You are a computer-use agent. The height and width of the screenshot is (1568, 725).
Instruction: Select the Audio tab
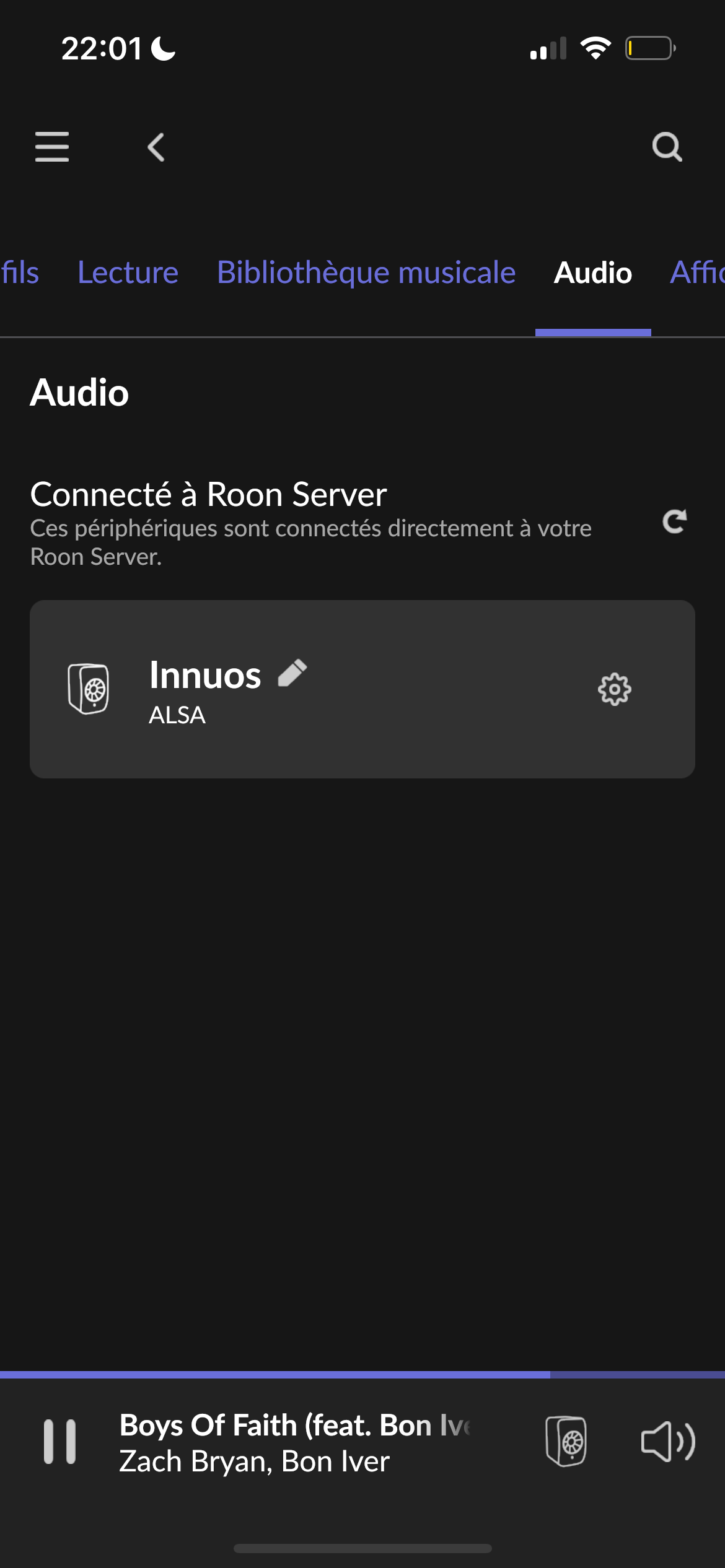(593, 272)
